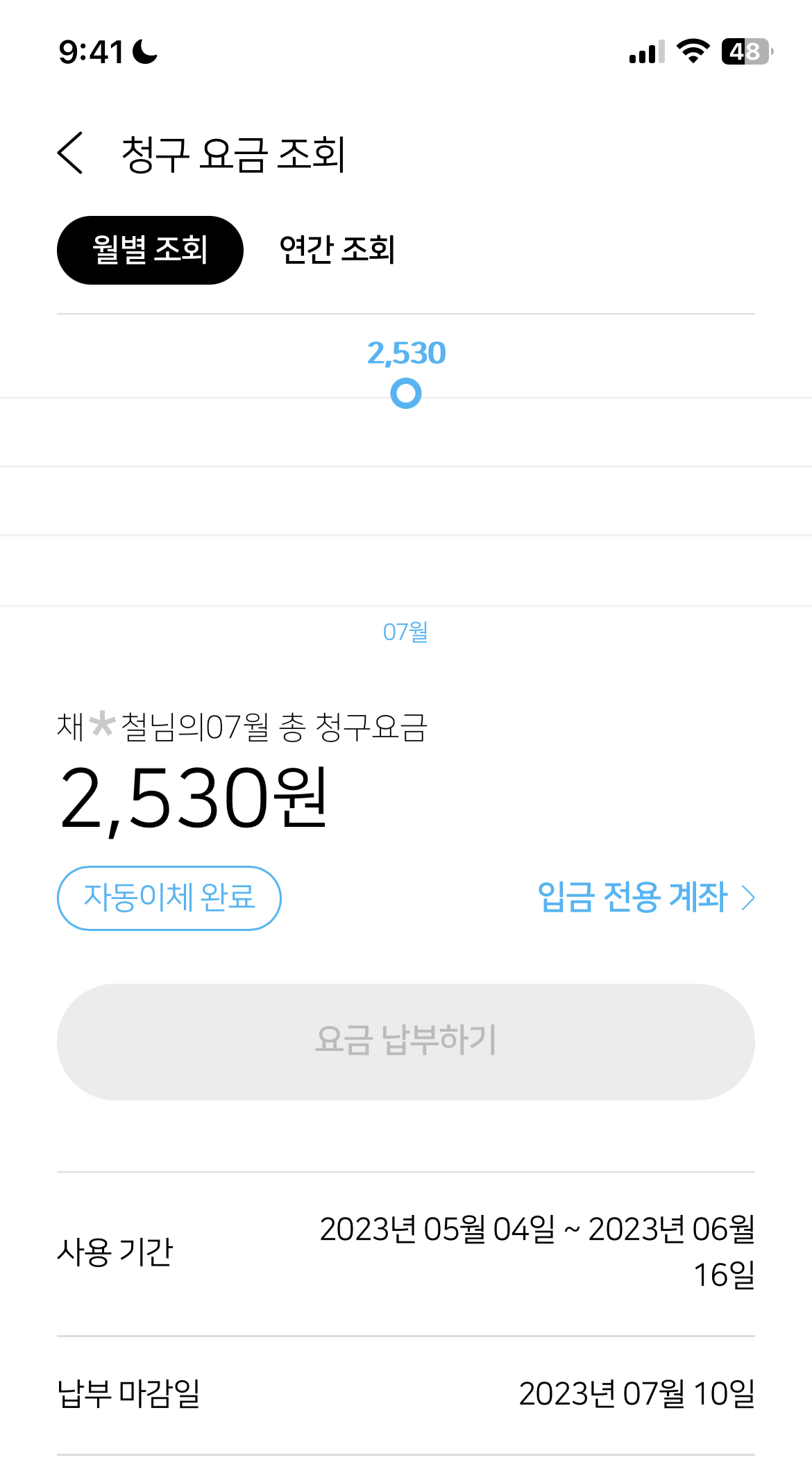Go back using the back arrow

71,153
